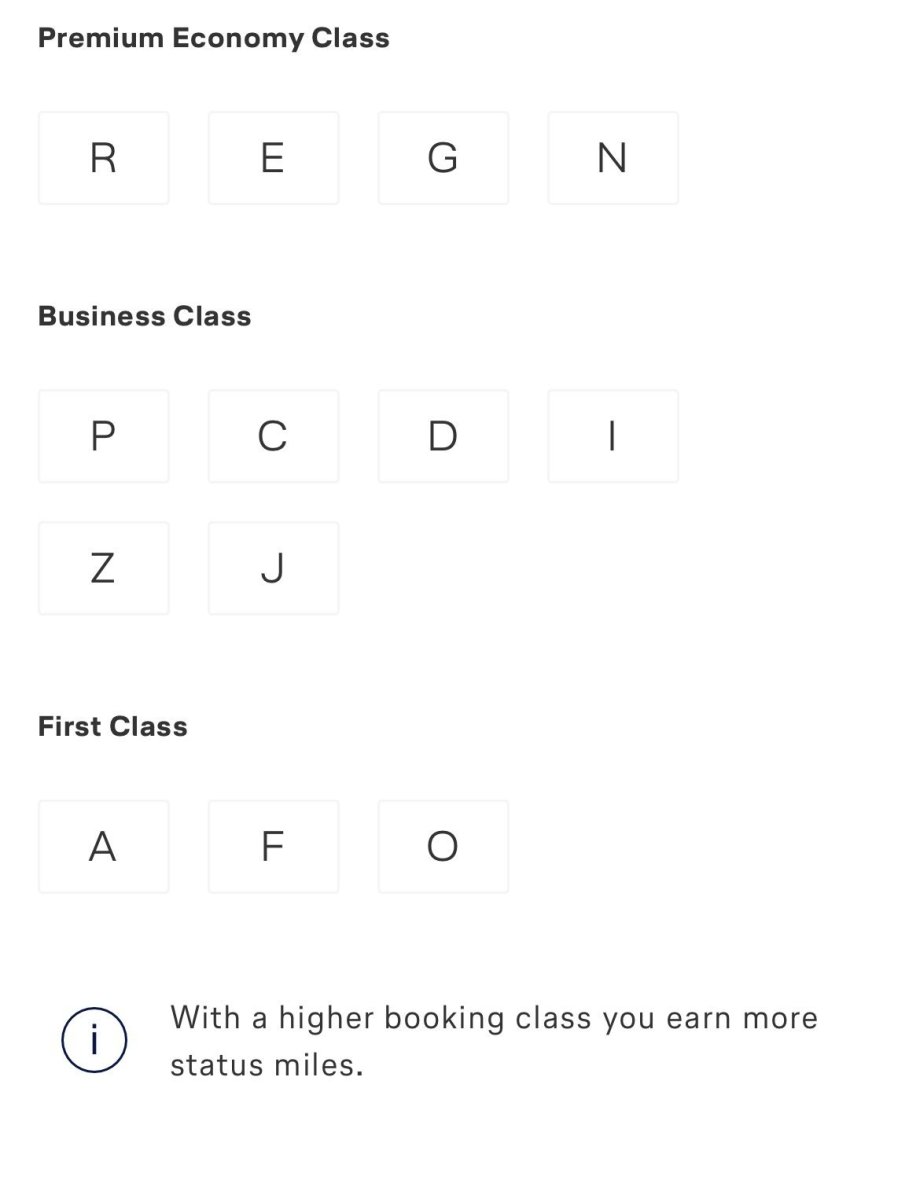Select booking class R in Premium Economy
Image resolution: width=920 pixels, height=1180 pixels.
click(x=103, y=158)
